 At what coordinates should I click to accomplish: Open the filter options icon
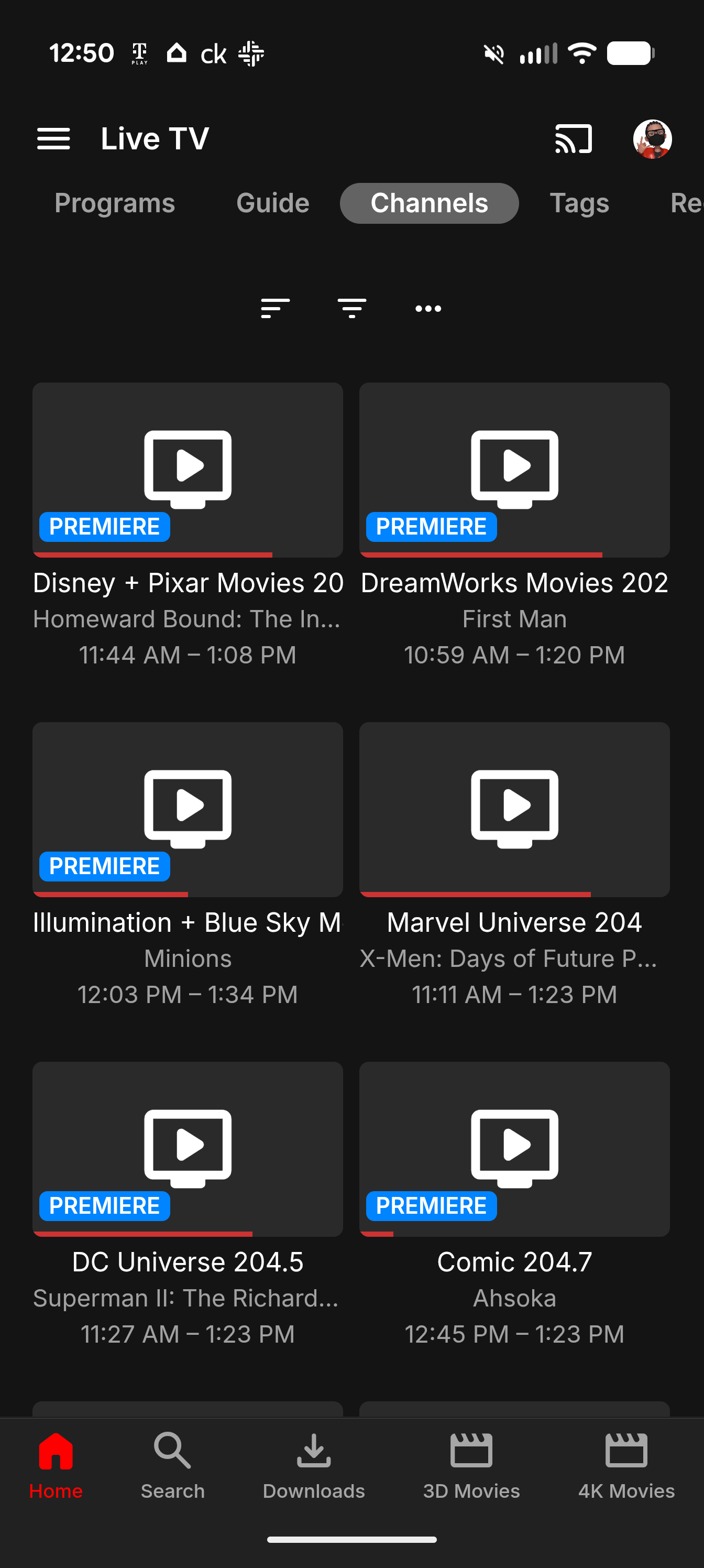pos(351,309)
